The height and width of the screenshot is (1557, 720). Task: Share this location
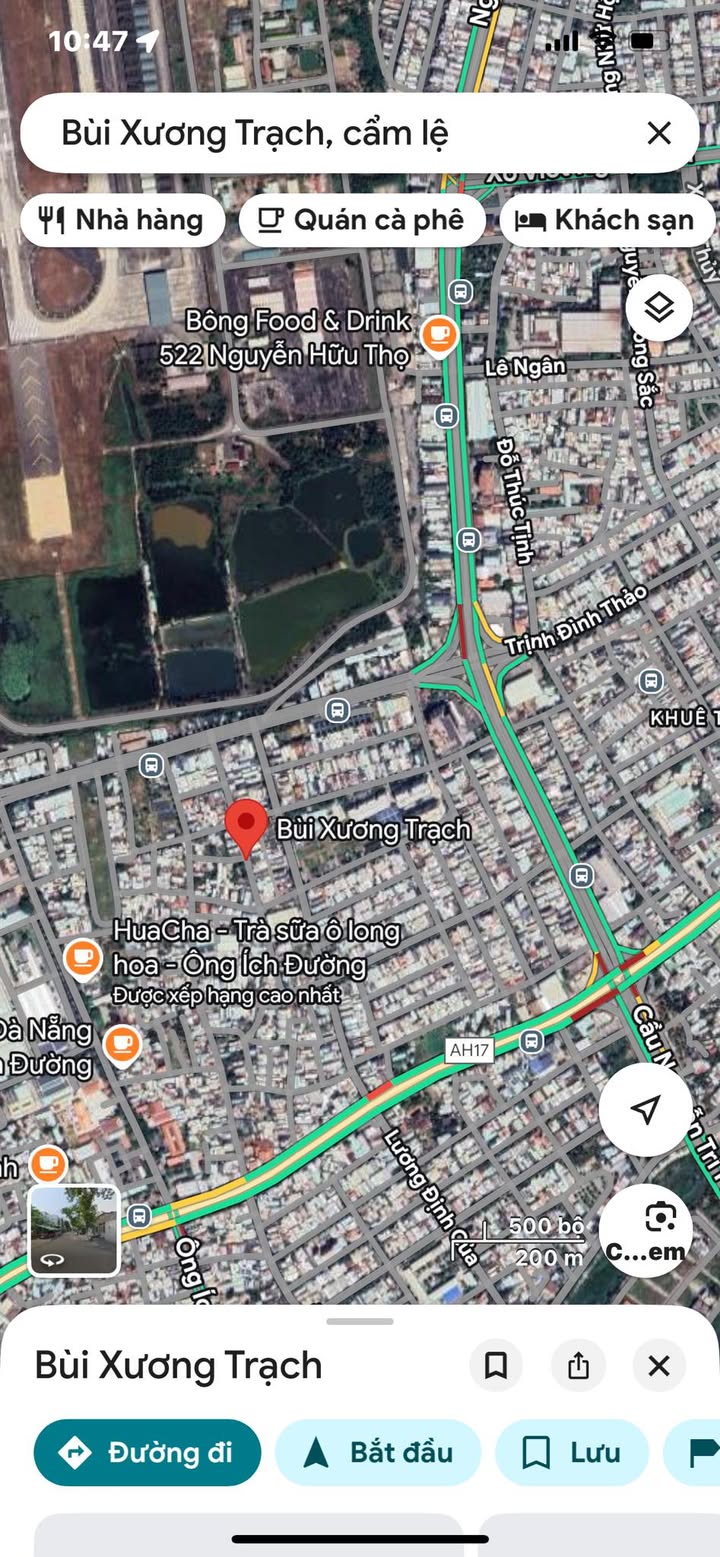(578, 1366)
